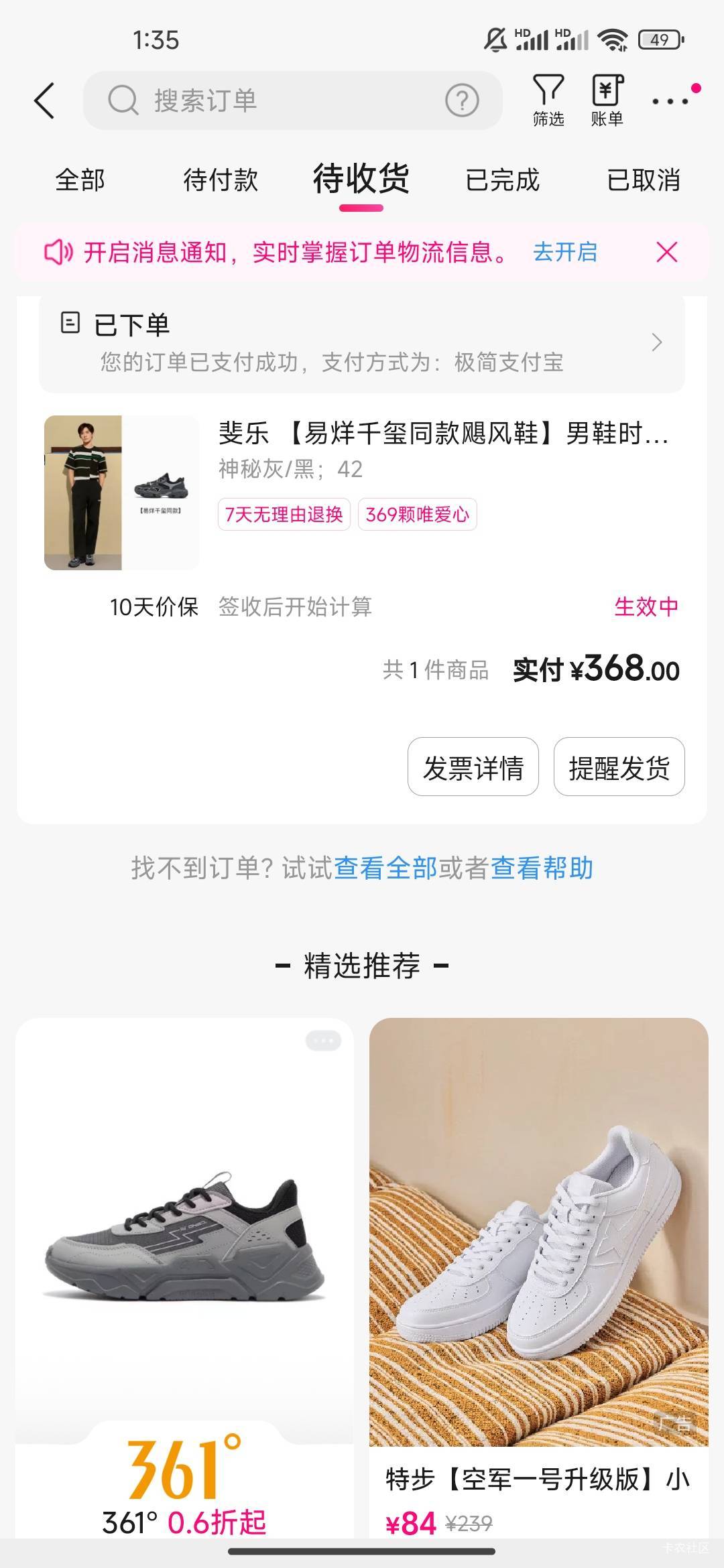The image size is (724, 1568).
Task: Switch to the 已完成 tab
Action: pyautogui.click(x=503, y=180)
